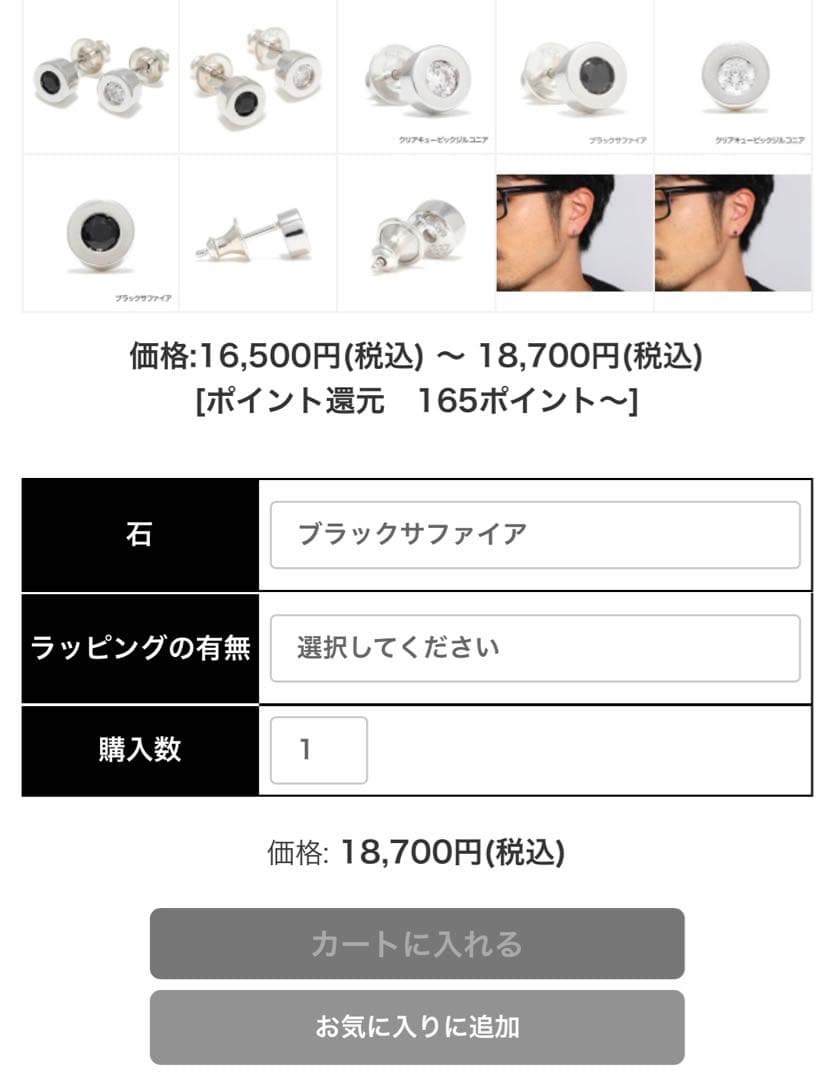Image resolution: width=835 pixels, height=1080 pixels.
Task: Select the 価格 price range text
Action: tap(417, 355)
